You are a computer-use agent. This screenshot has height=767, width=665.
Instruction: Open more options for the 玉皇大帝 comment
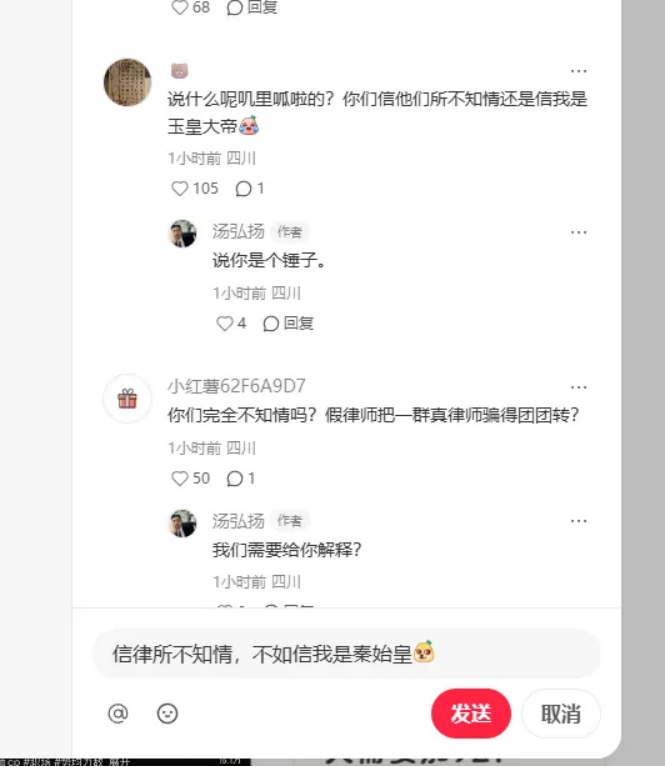pyautogui.click(x=579, y=71)
